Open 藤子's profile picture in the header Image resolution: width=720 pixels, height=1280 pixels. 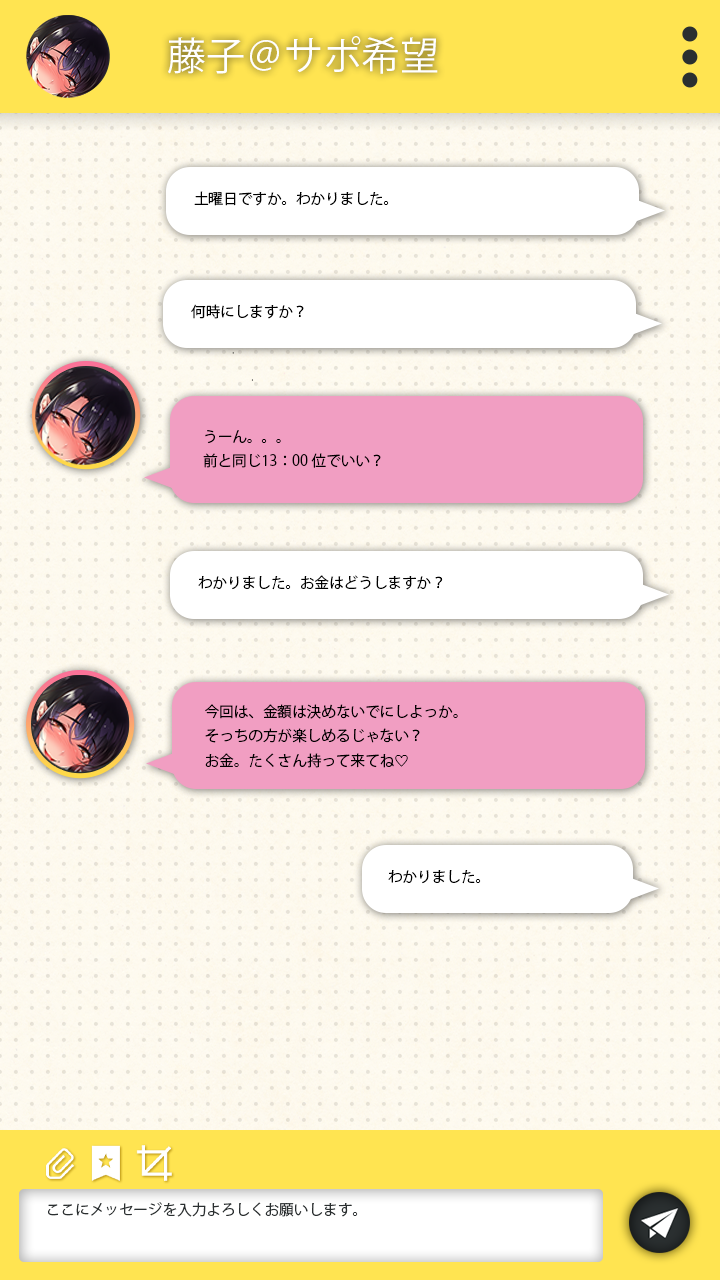(68, 56)
